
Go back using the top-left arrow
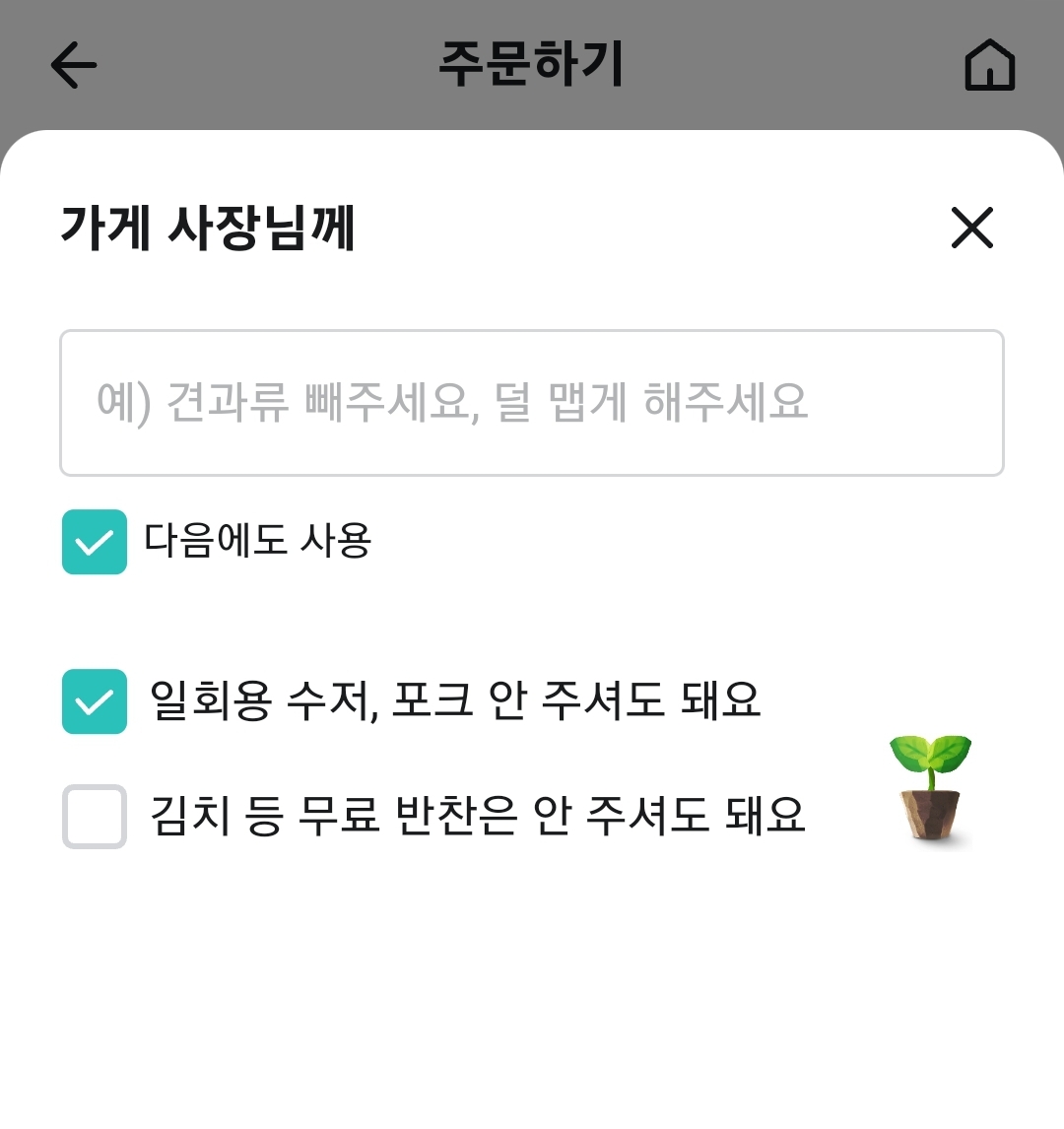click(74, 66)
